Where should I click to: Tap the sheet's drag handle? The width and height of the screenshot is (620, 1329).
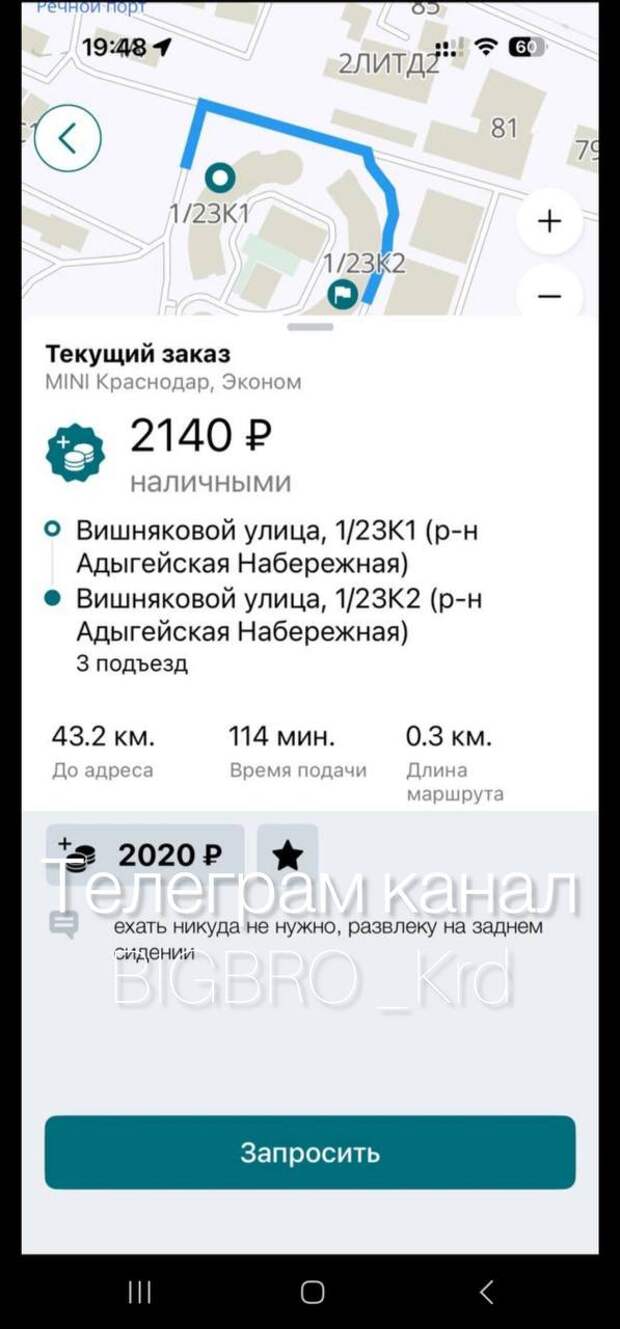tap(310, 326)
